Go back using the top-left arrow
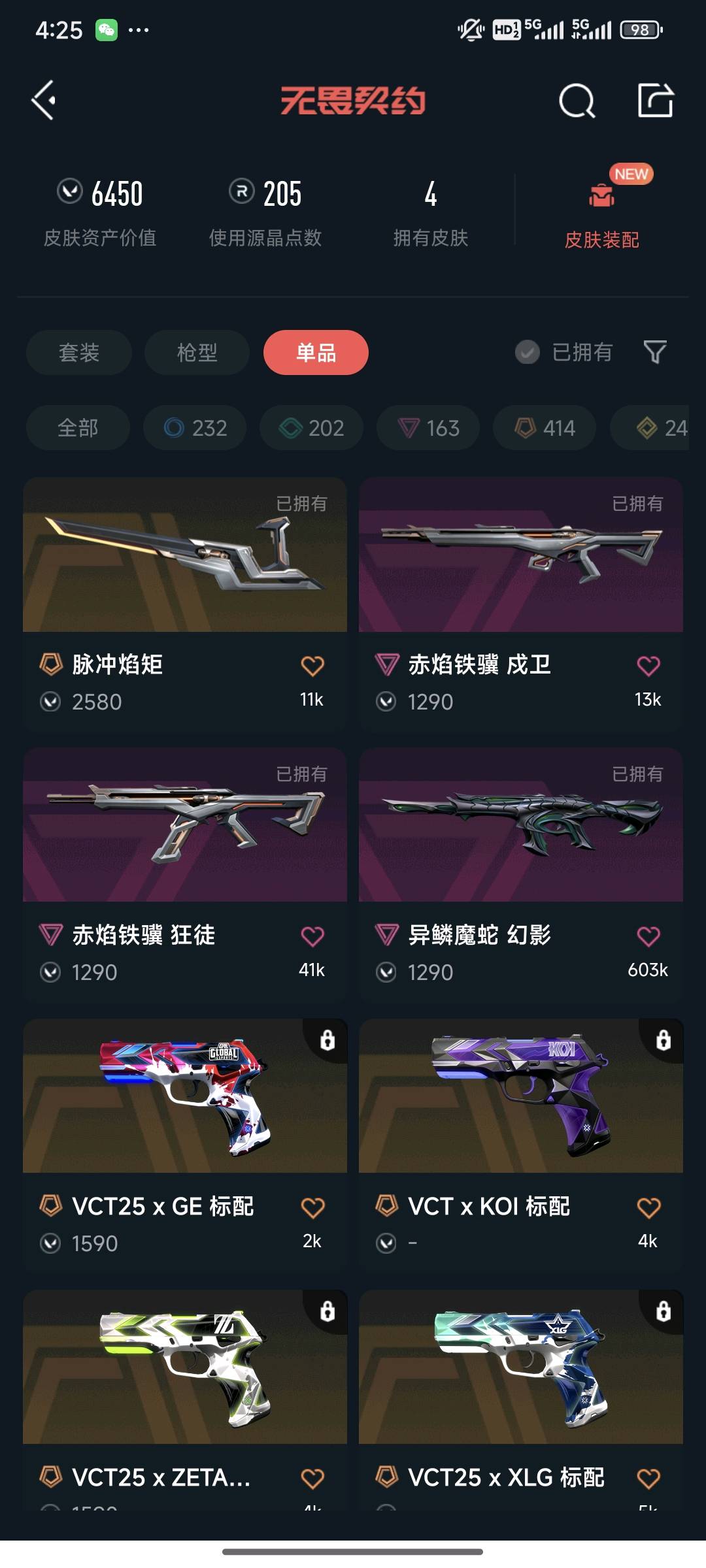Image resolution: width=706 pixels, height=1568 pixels. [44, 101]
